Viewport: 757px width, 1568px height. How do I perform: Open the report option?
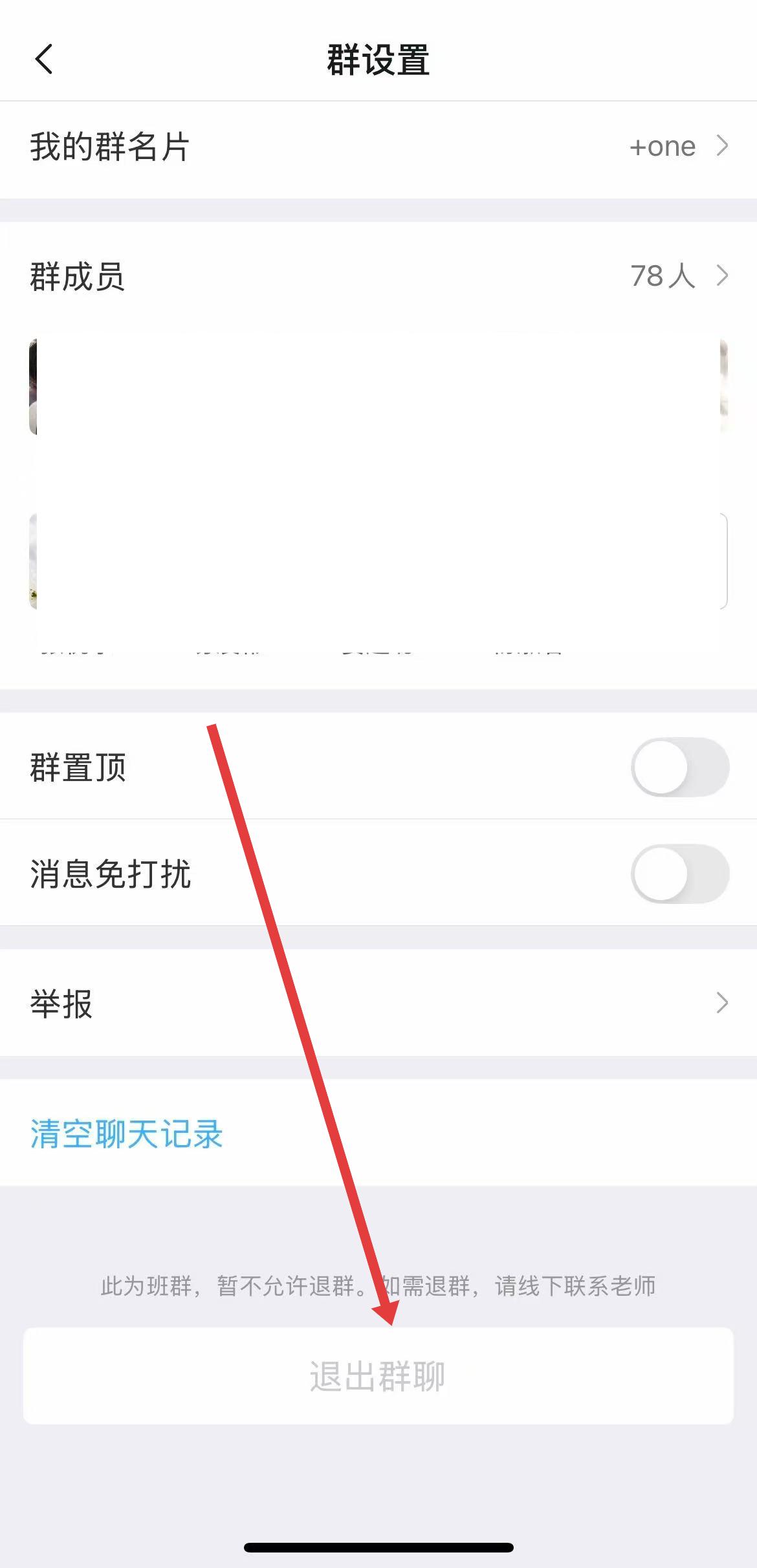378,1003
